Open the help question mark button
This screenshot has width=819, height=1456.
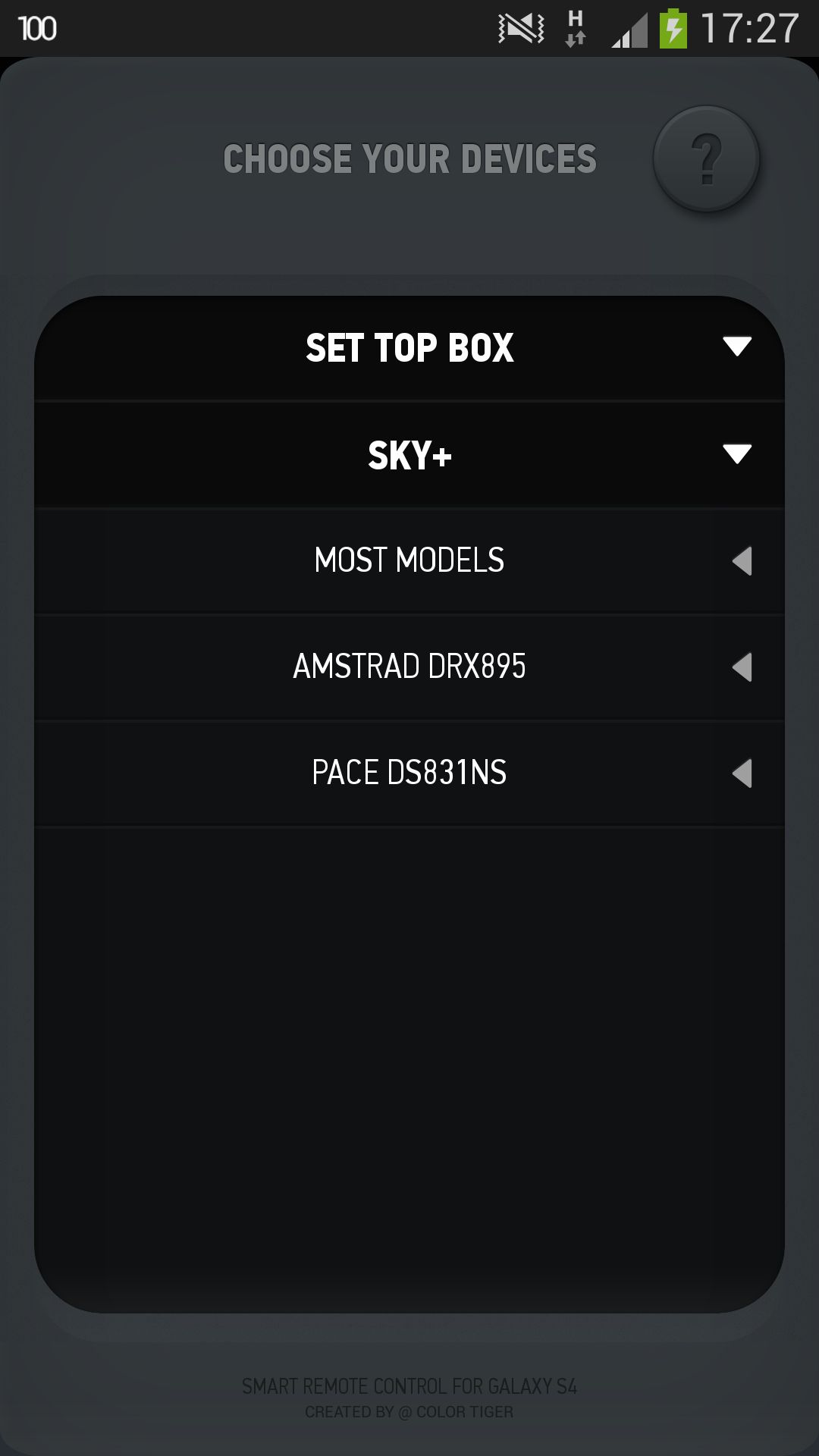(706, 159)
